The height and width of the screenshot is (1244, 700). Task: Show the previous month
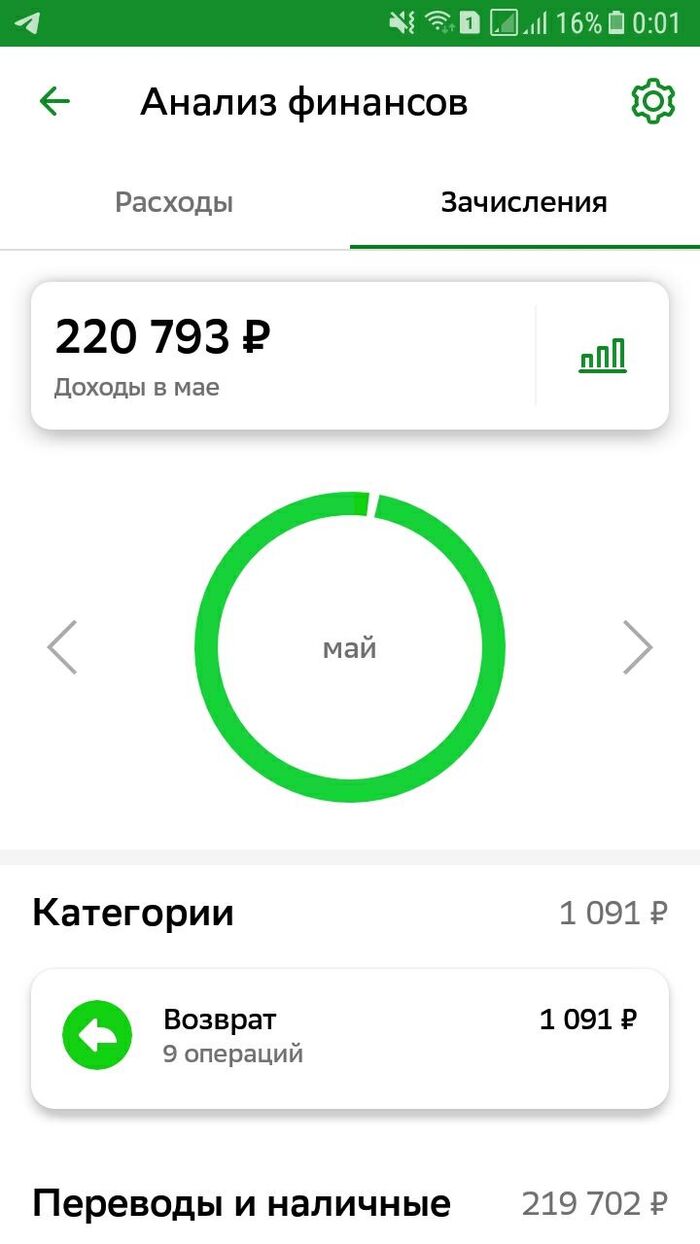[x=62, y=648]
